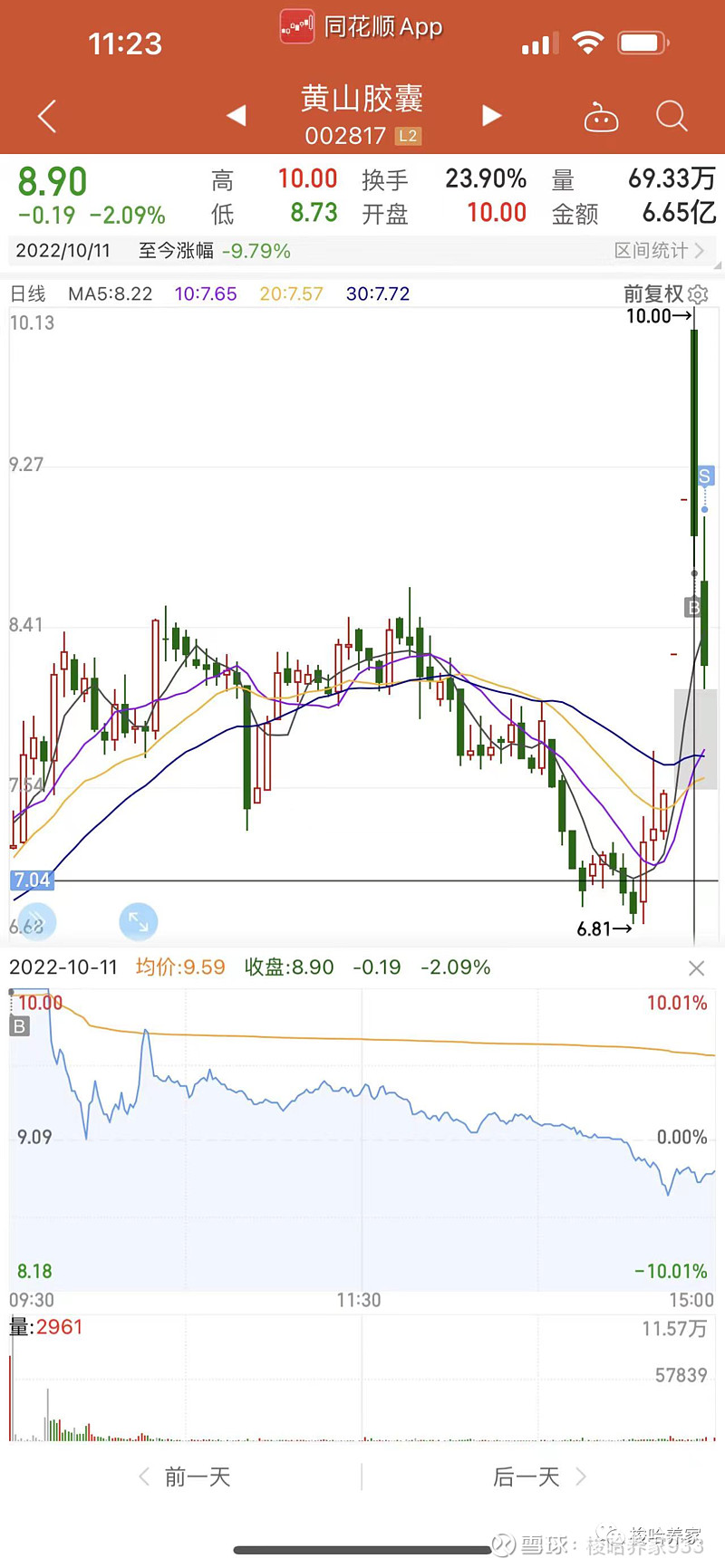Show the next day via 后一天

[x=540, y=1477]
